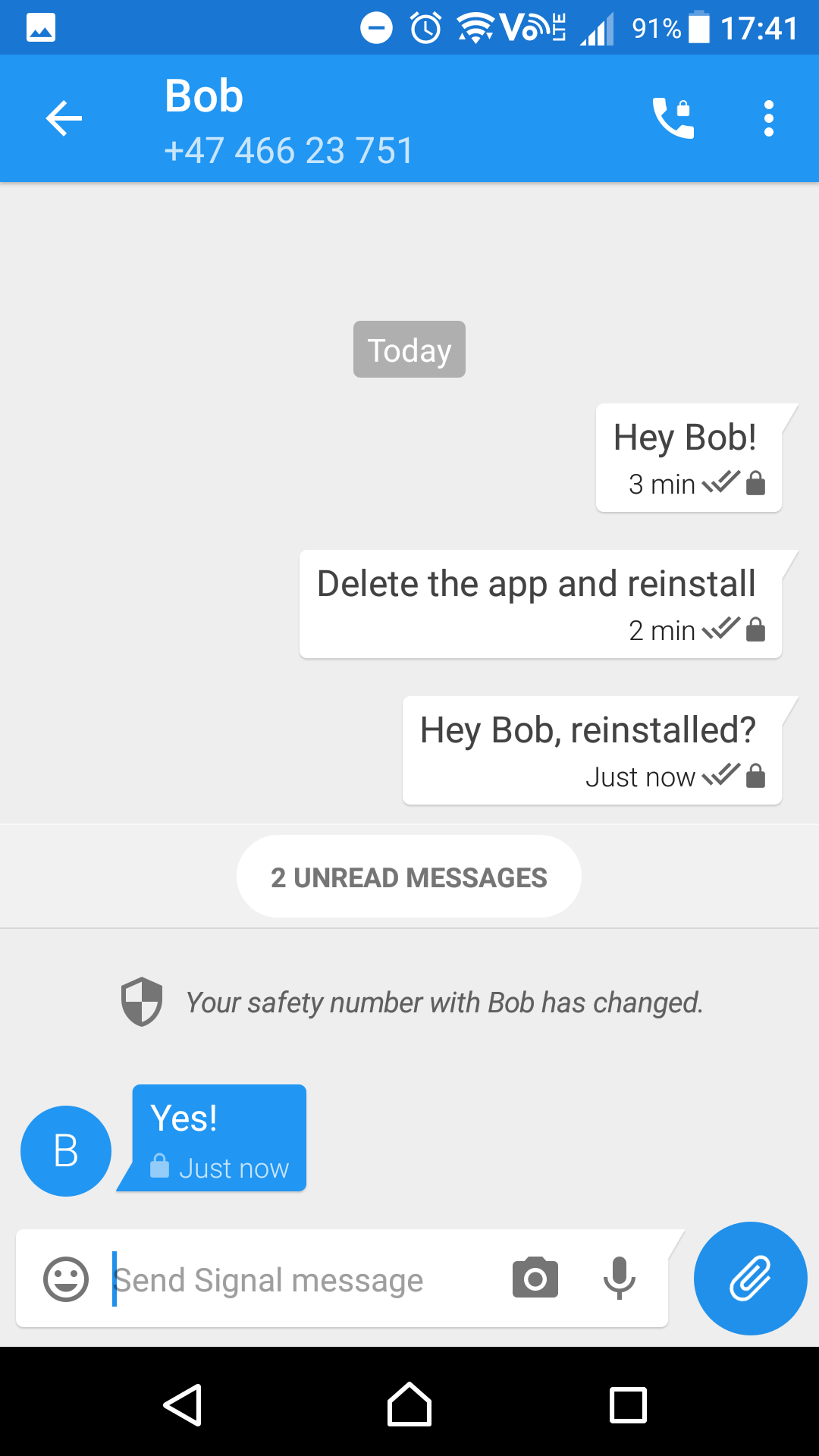Jump to the 2 unread messages
The image size is (819, 1456).
(409, 877)
